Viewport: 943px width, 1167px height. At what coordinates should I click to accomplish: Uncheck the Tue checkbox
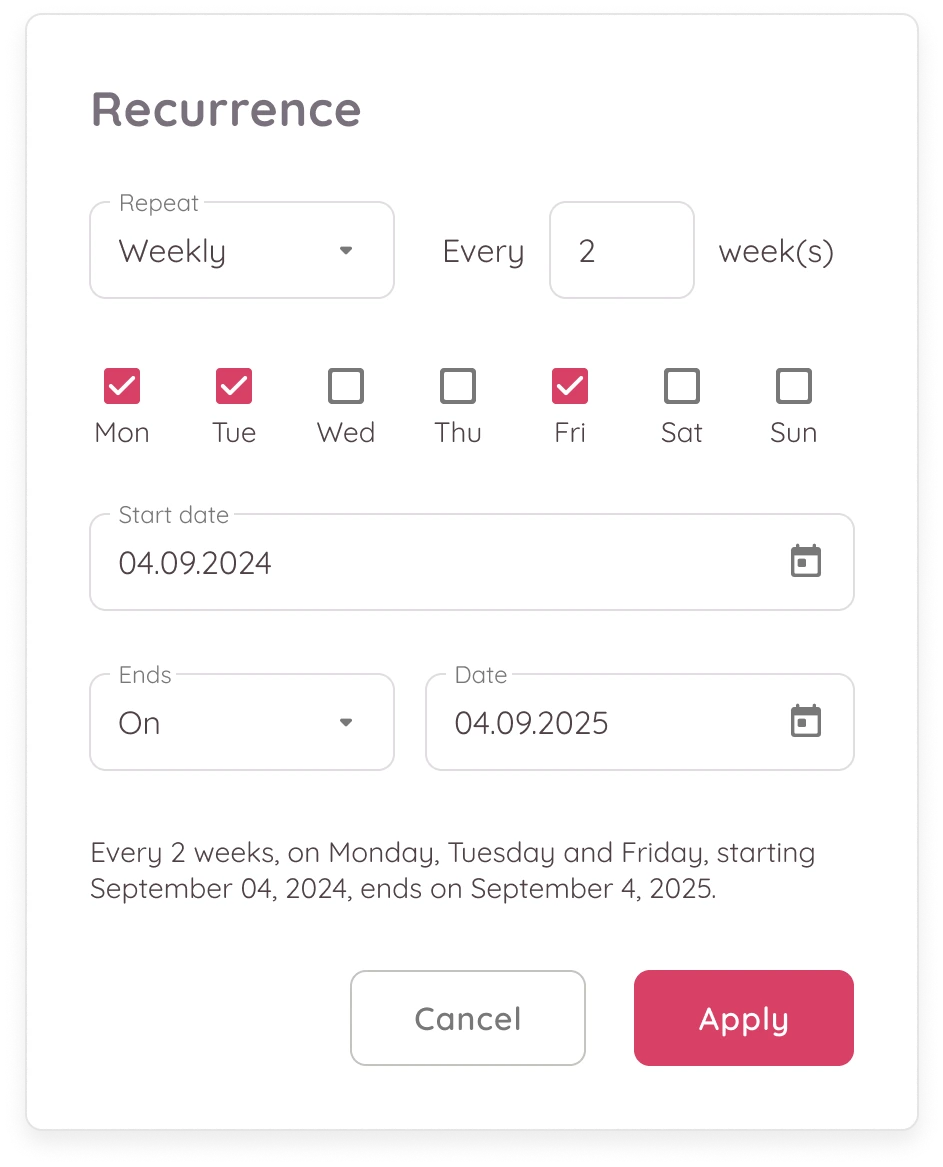(234, 386)
